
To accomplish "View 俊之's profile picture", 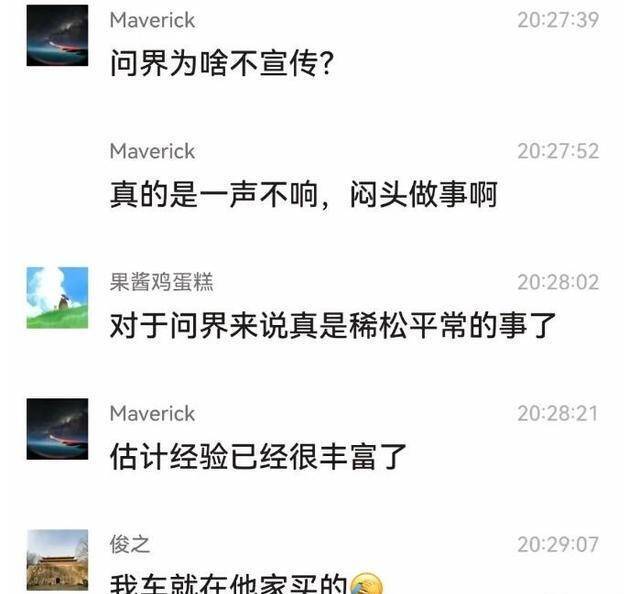I will (x=57, y=560).
